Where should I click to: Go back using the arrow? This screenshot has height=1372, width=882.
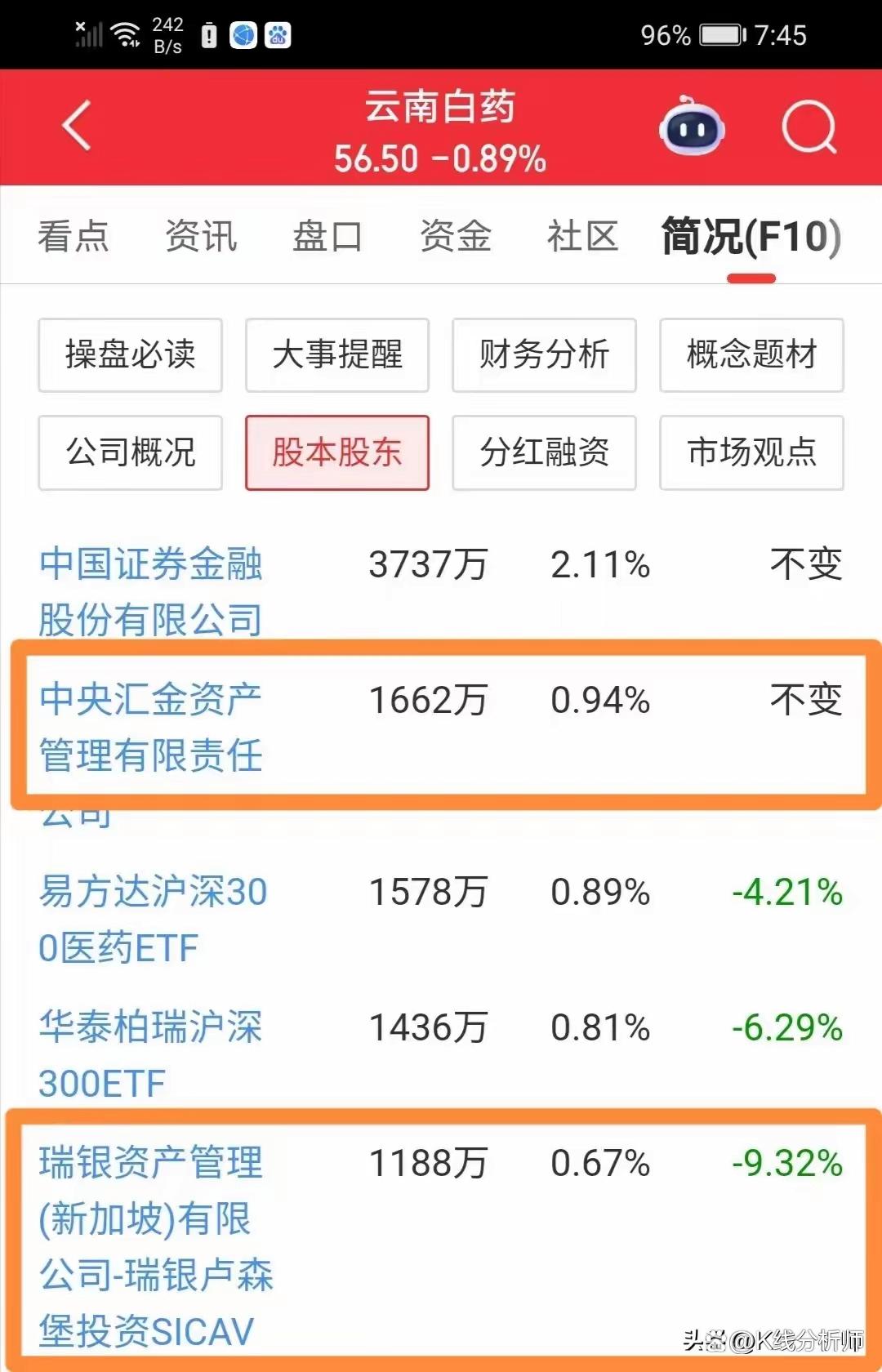click(77, 127)
